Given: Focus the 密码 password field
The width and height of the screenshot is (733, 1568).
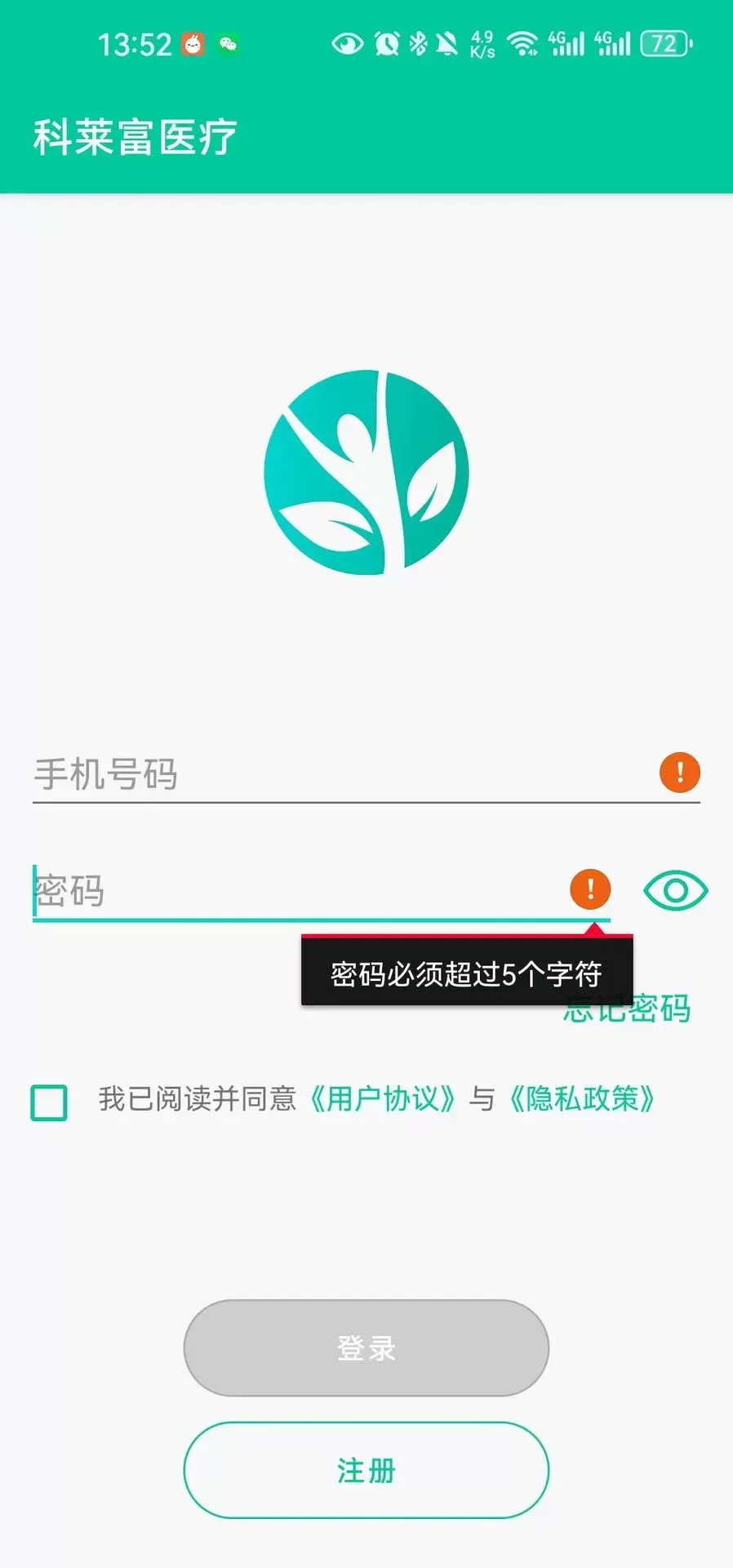Looking at the screenshot, I should 321,890.
